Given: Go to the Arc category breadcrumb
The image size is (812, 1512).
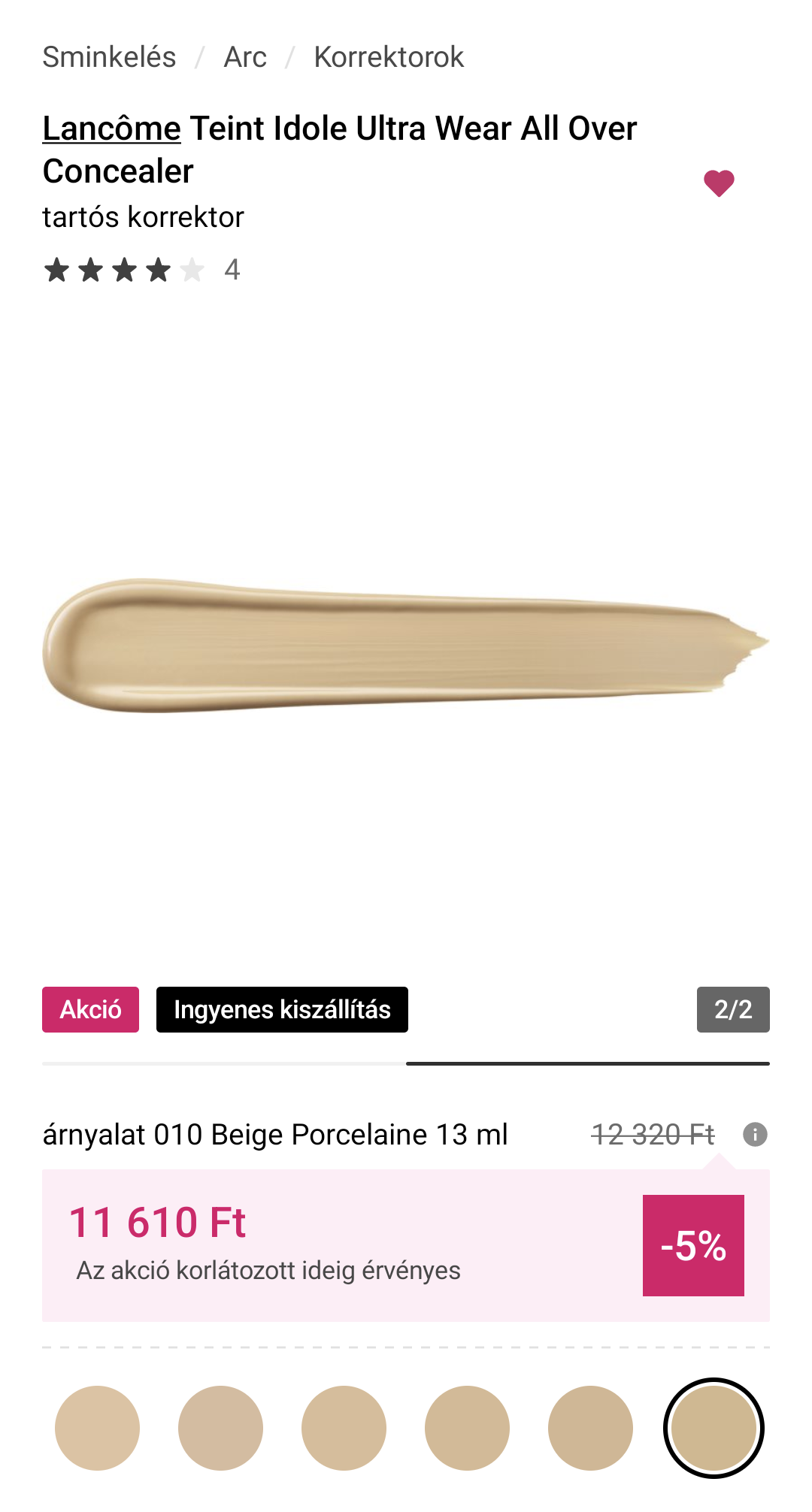Looking at the screenshot, I should pyautogui.click(x=245, y=57).
